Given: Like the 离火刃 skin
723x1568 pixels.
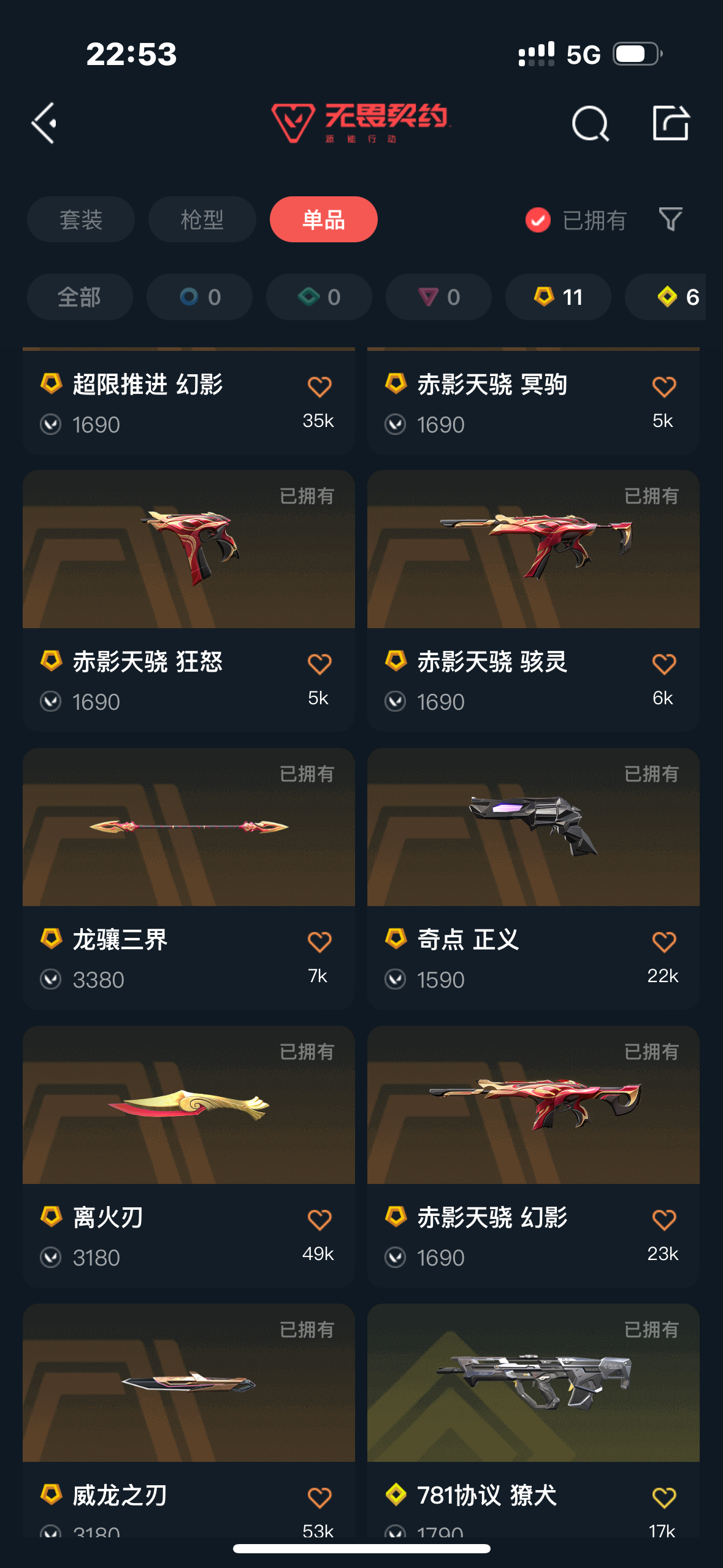Looking at the screenshot, I should (x=319, y=1220).
